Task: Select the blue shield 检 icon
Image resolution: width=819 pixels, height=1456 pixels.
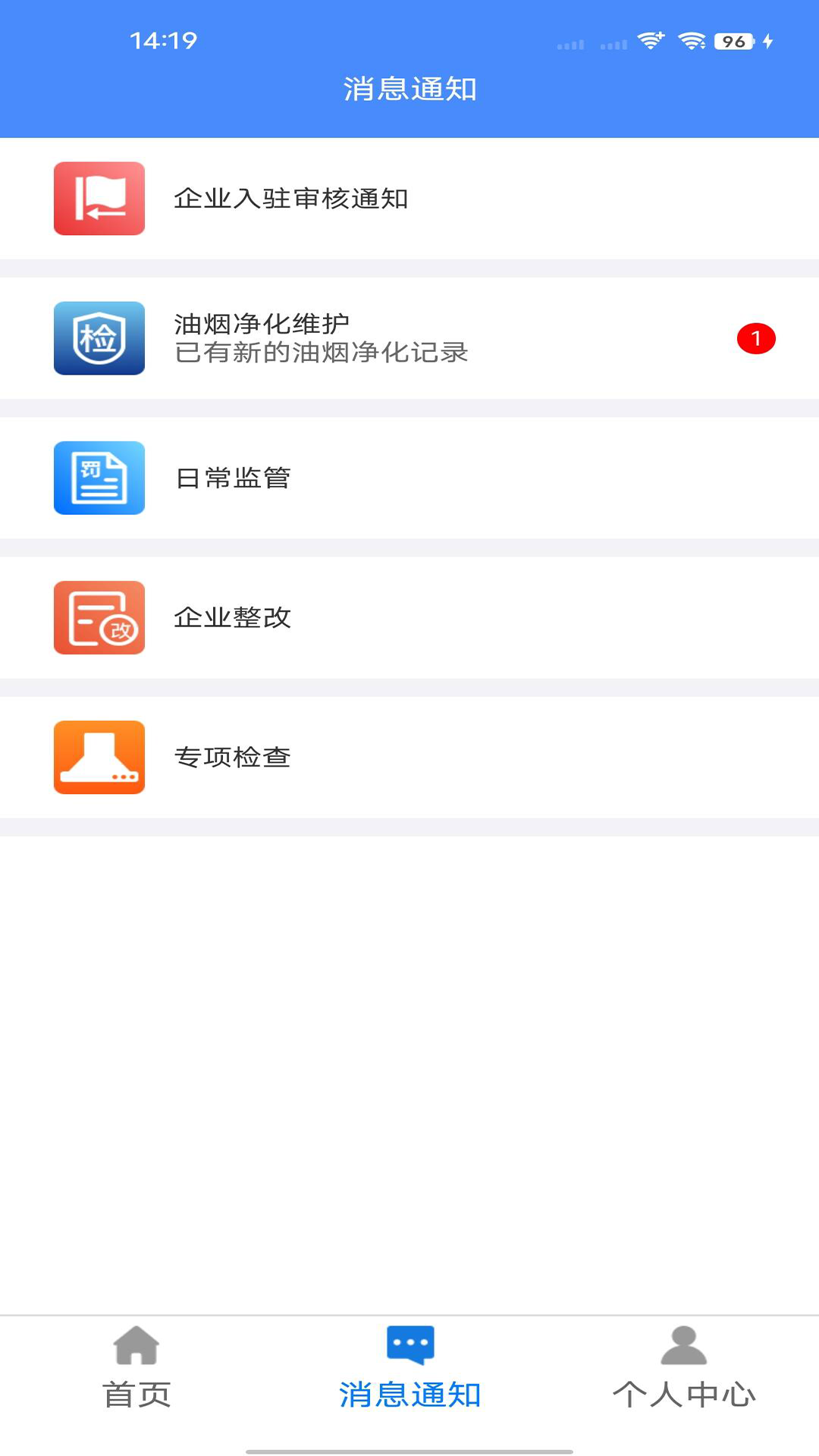Action: [x=99, y=339]
